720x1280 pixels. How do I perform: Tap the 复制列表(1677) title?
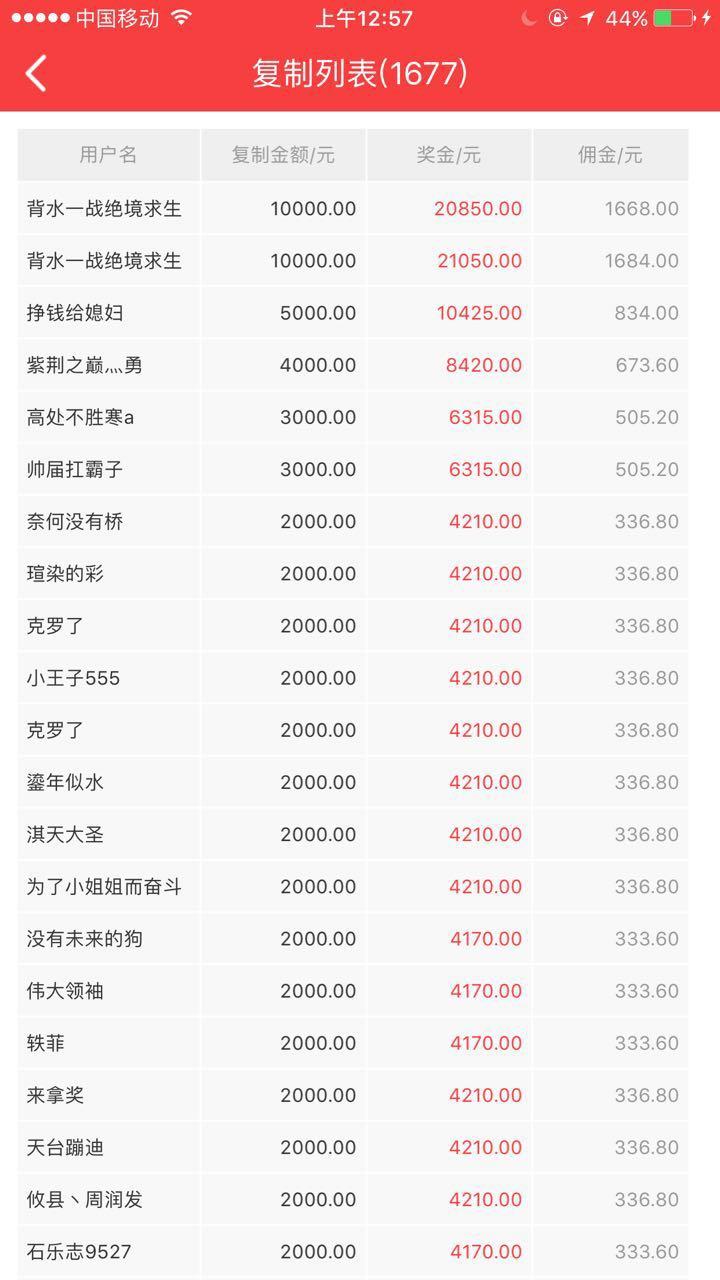click(360, 72)
